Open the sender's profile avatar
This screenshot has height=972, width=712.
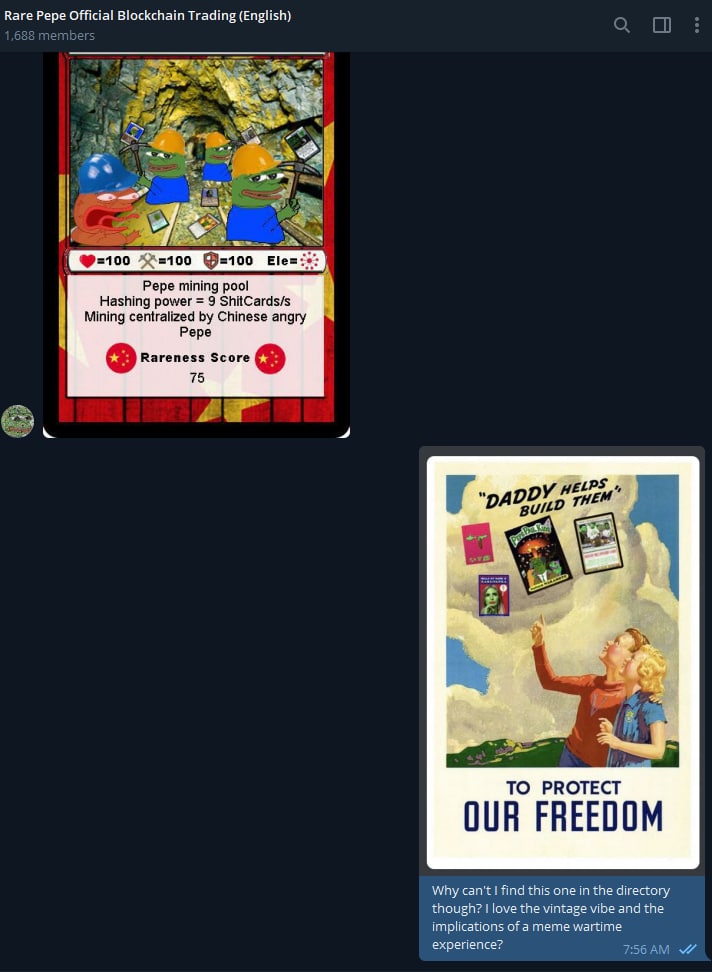(18, 421)
